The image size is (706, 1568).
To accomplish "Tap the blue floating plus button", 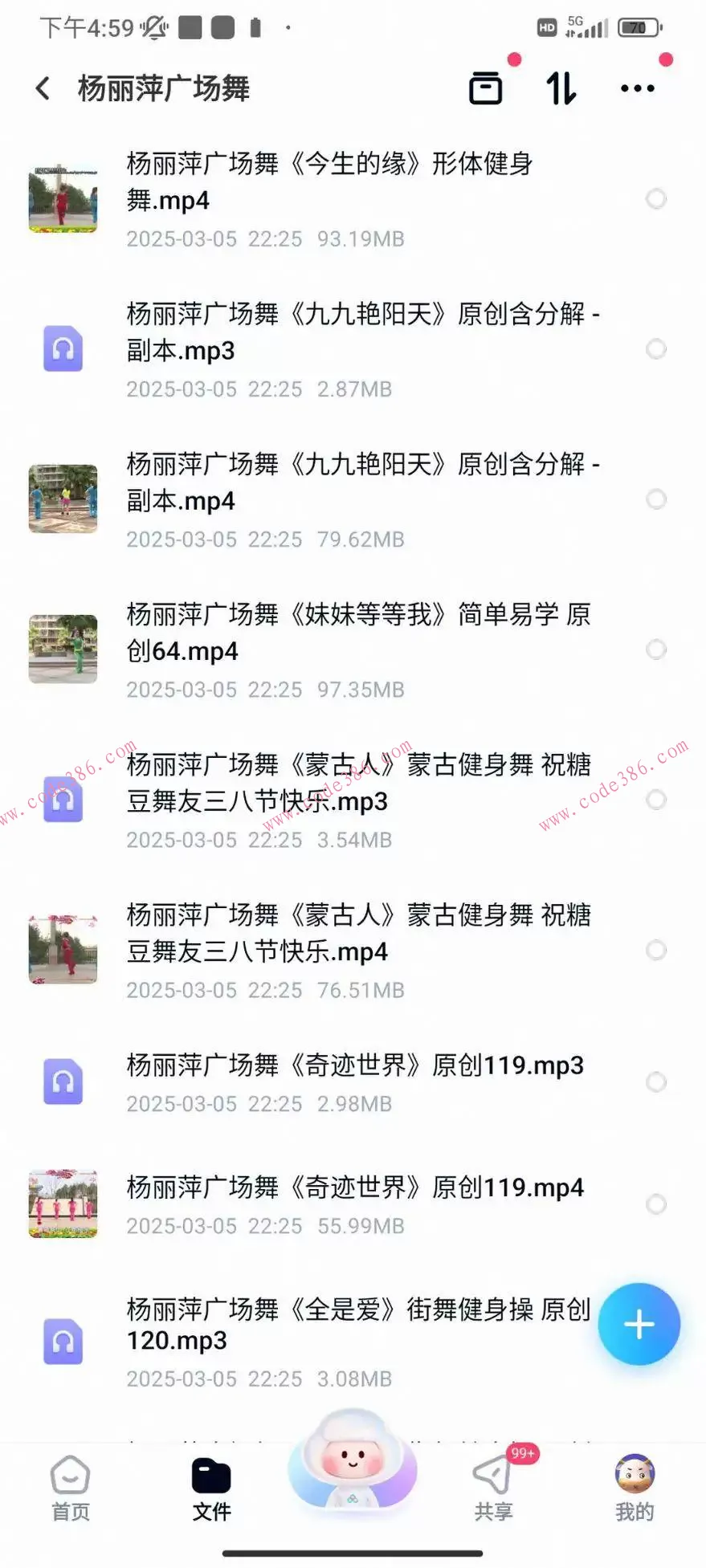I will (638, 1325).
